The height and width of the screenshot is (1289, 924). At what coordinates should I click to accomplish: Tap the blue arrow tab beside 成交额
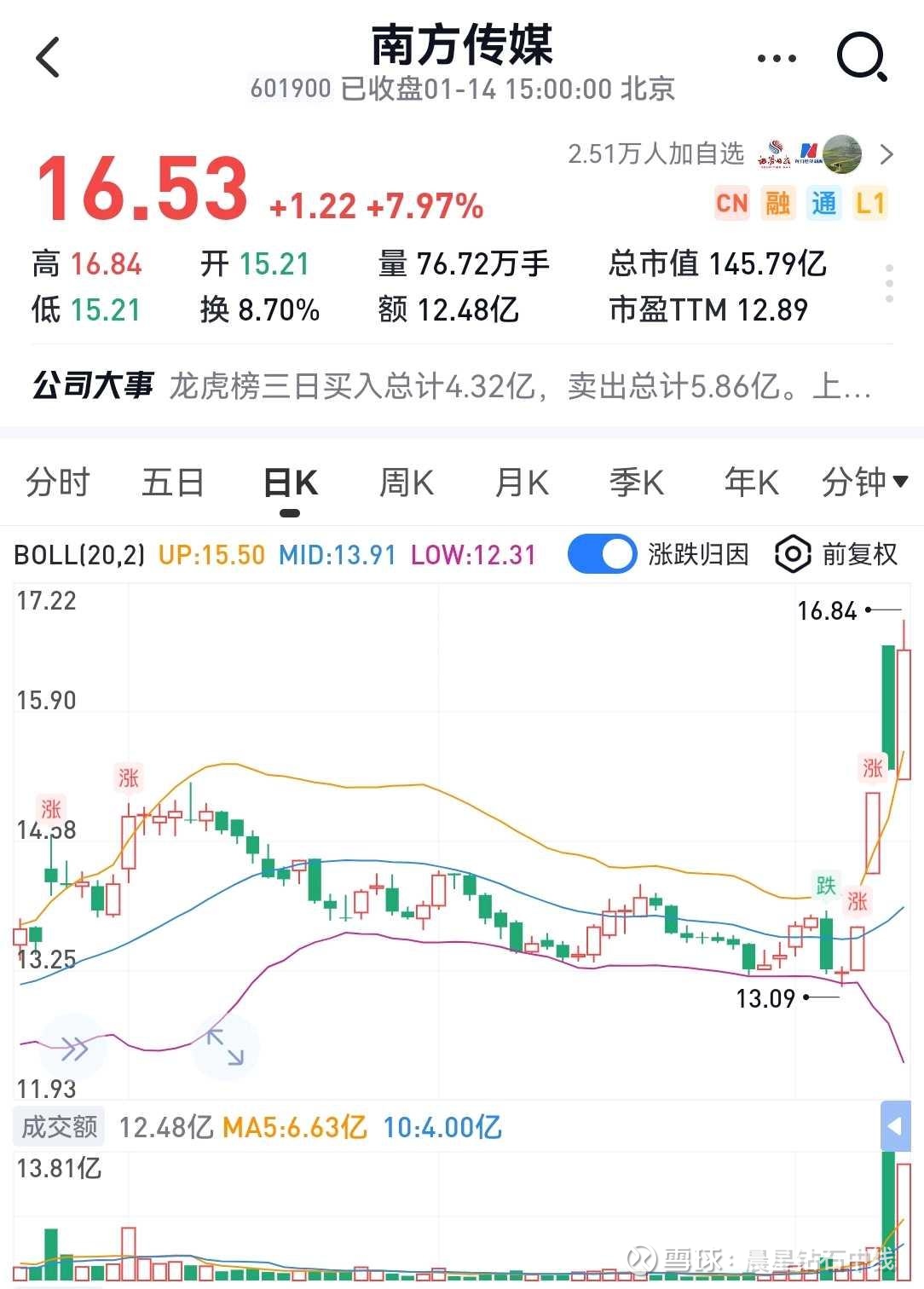point(894,1127)
